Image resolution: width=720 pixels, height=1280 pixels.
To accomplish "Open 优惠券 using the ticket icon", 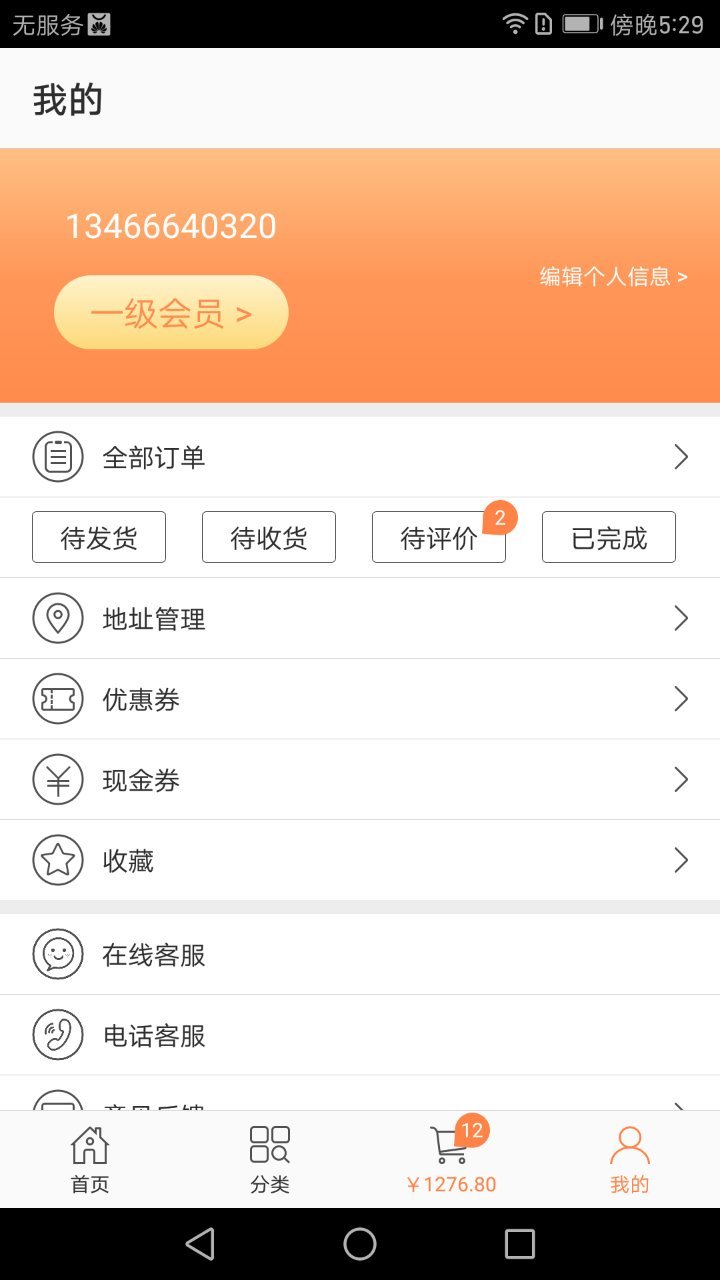I will point(57,698).
